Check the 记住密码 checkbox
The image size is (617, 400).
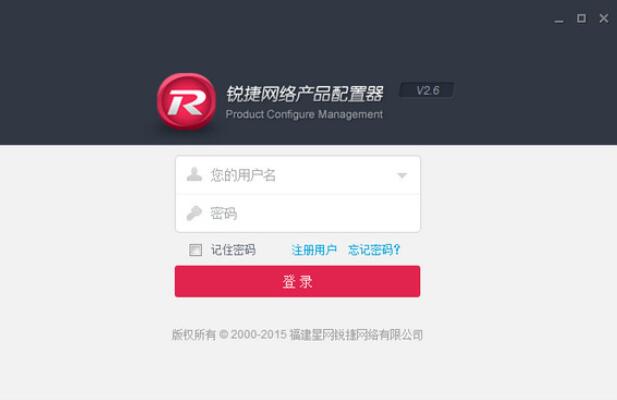pyautogui.click(x=196, y=250)
